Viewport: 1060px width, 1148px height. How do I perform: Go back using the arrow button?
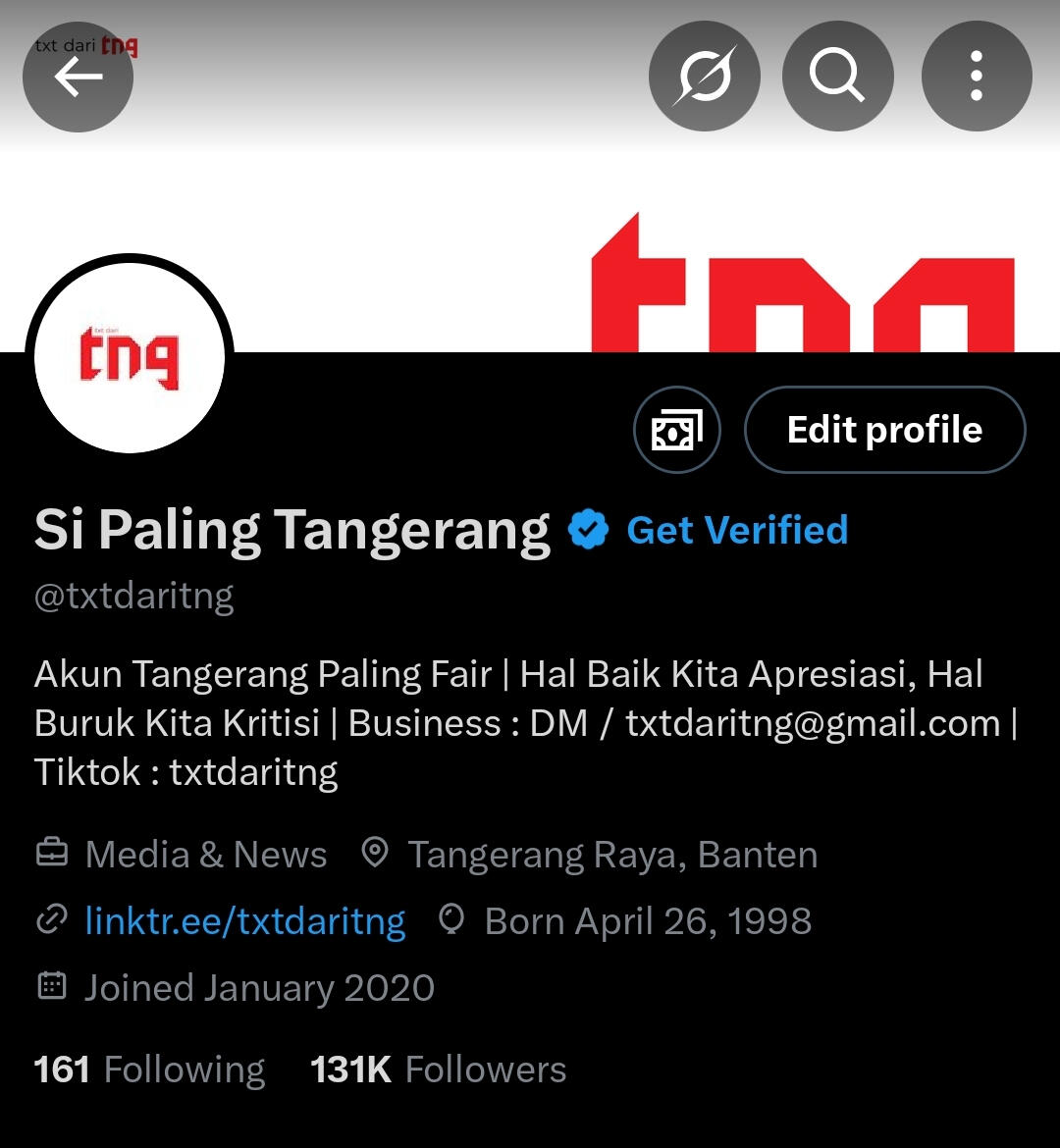pyautogui.click(x=79, y=77)
